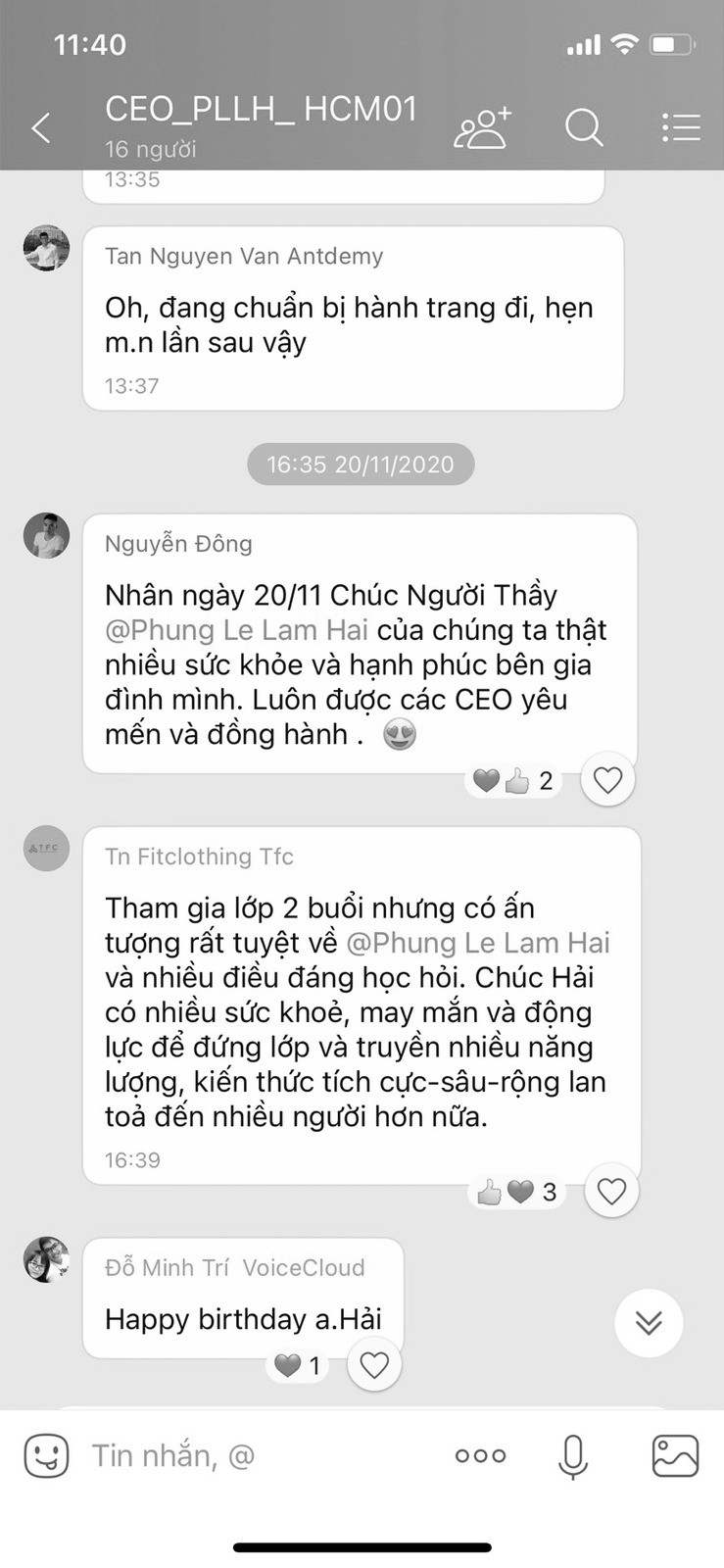724x1568 pixels.
Task: Open Nguyễn Đông's profile picture
Action: point(46,535)
